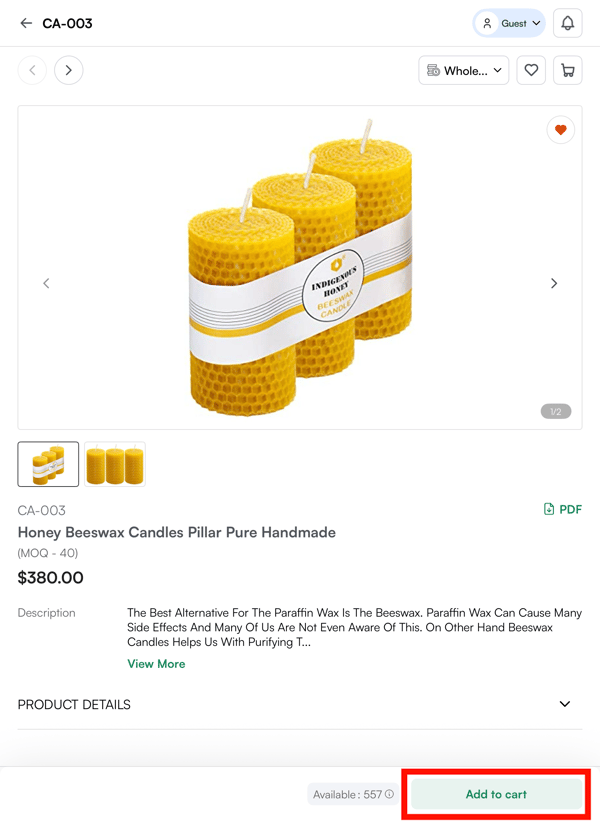Show info about available stock

click(390, 795)
